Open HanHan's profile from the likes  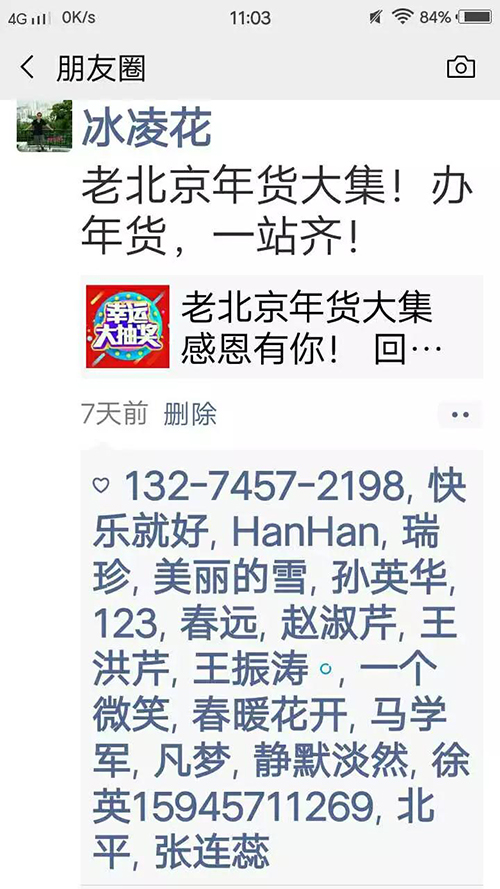[306, 534]
